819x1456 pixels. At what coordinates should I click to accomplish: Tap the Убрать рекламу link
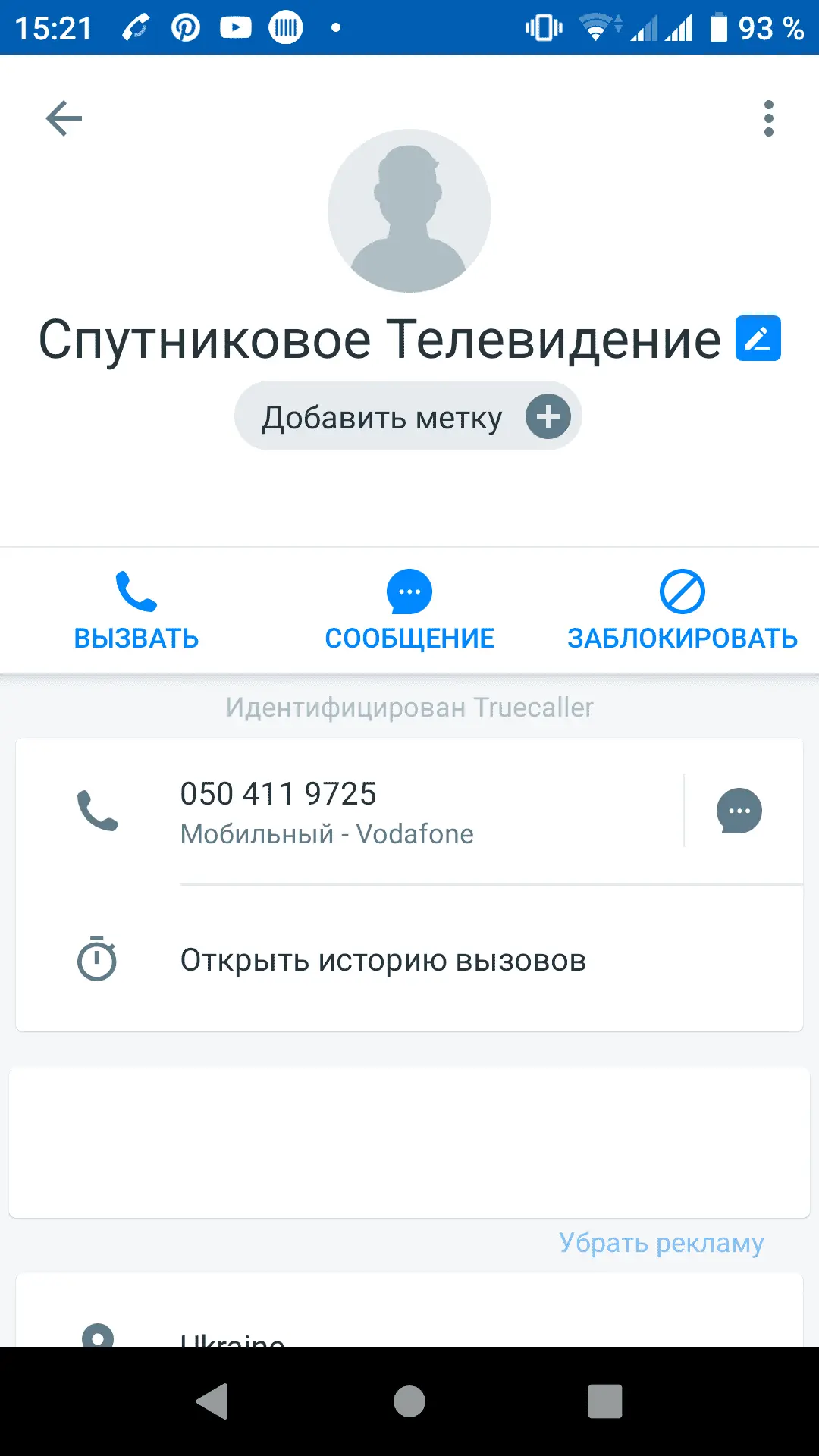(661, 1243)
